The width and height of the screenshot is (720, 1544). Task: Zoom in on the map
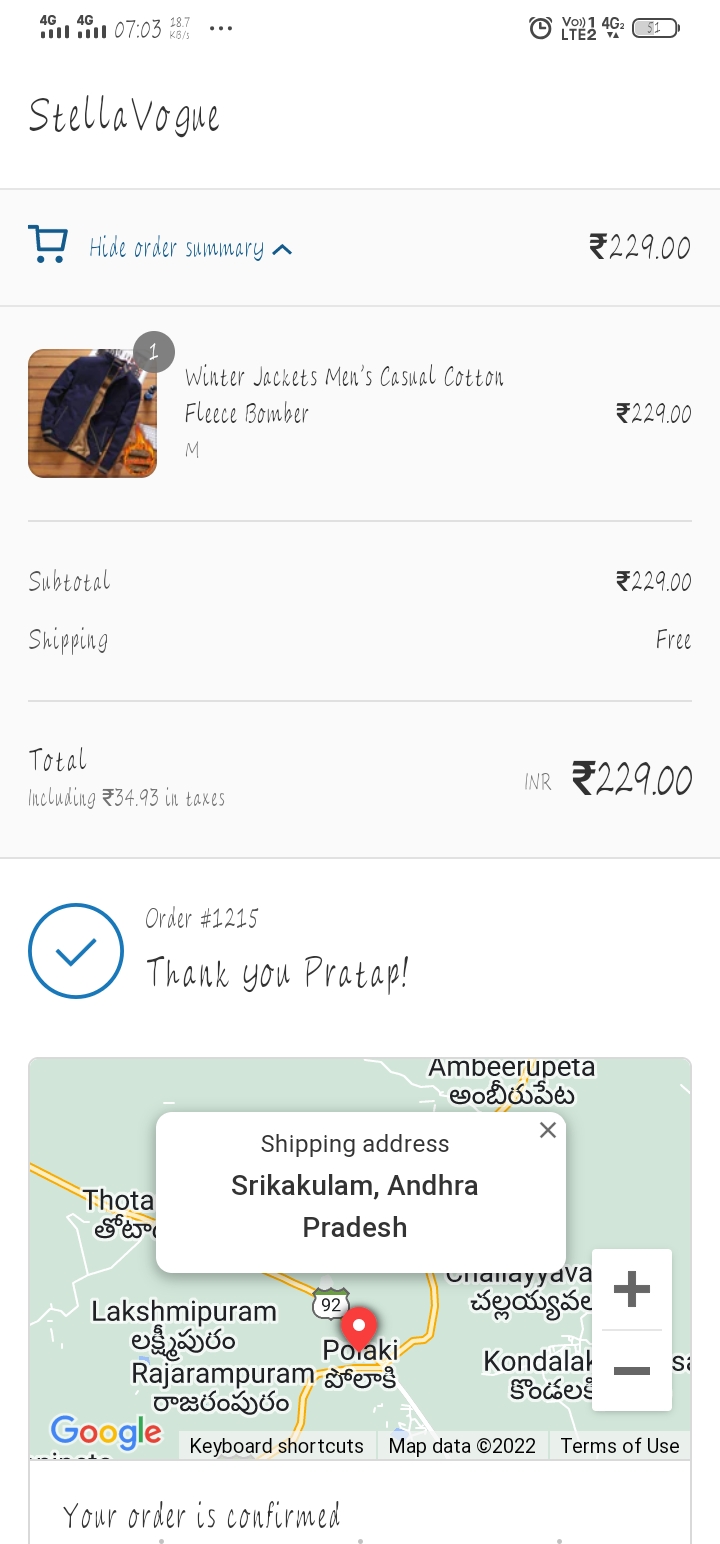tap(631, 1290)
